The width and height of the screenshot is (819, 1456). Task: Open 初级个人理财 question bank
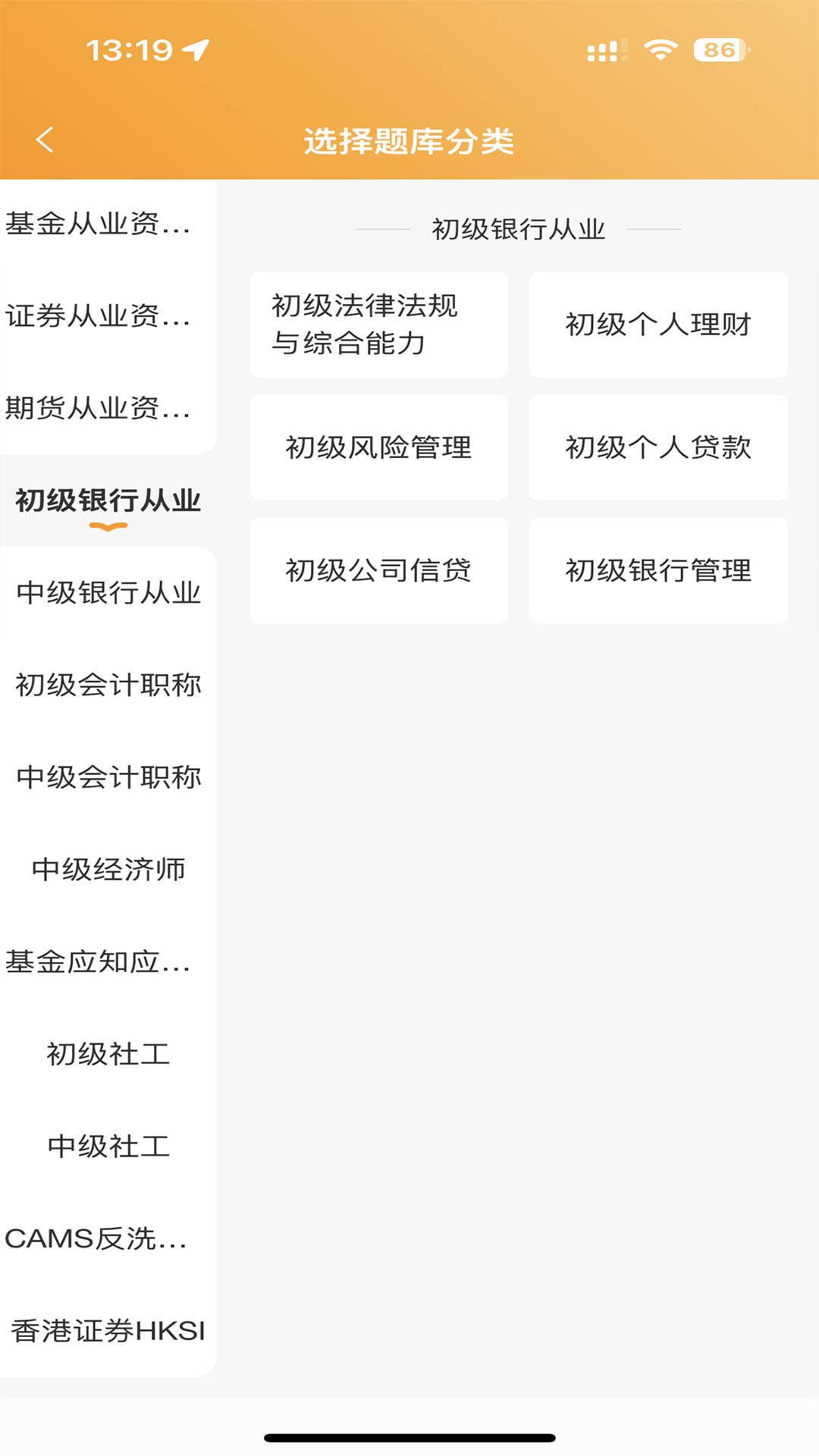tap(658, 325)
